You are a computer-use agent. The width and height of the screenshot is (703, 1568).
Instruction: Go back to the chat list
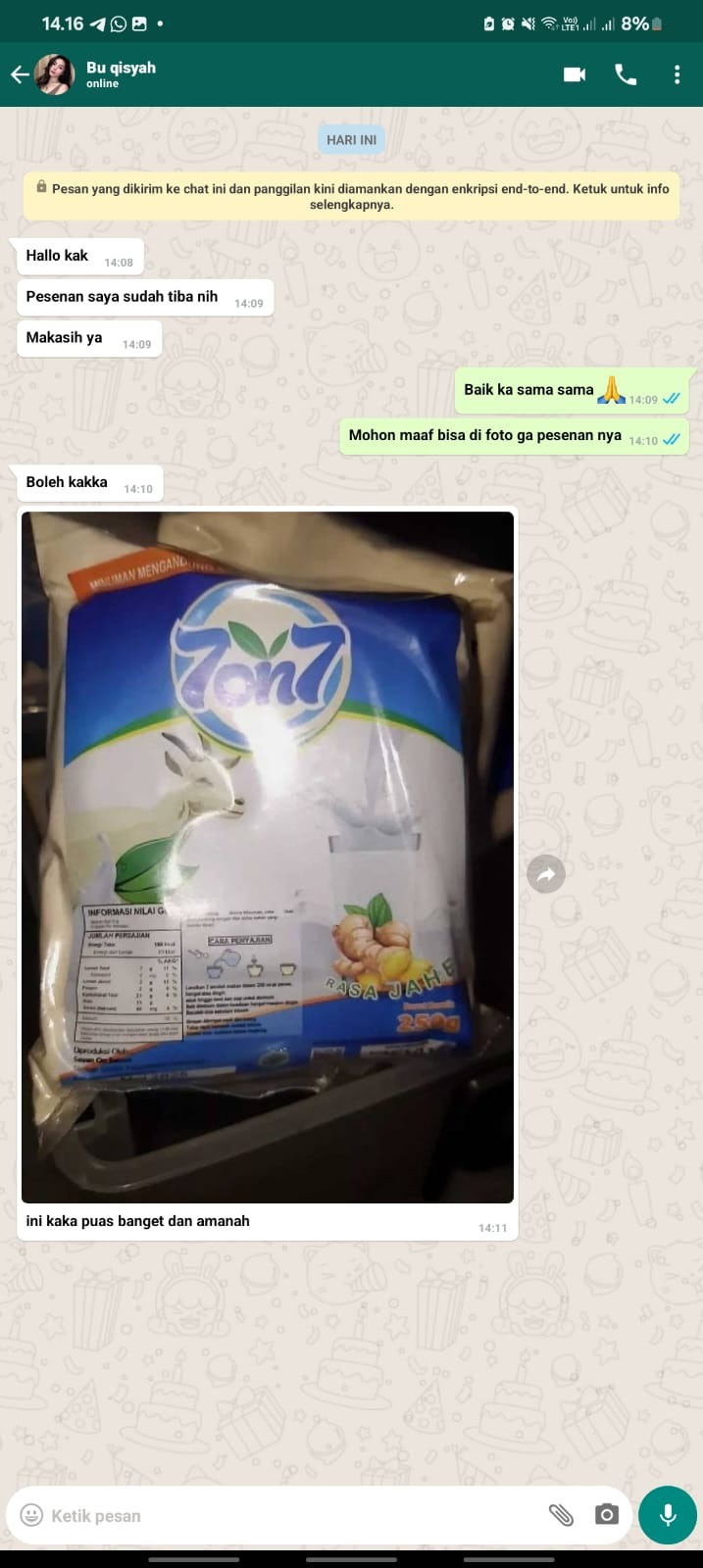click(x=20, y=74)
